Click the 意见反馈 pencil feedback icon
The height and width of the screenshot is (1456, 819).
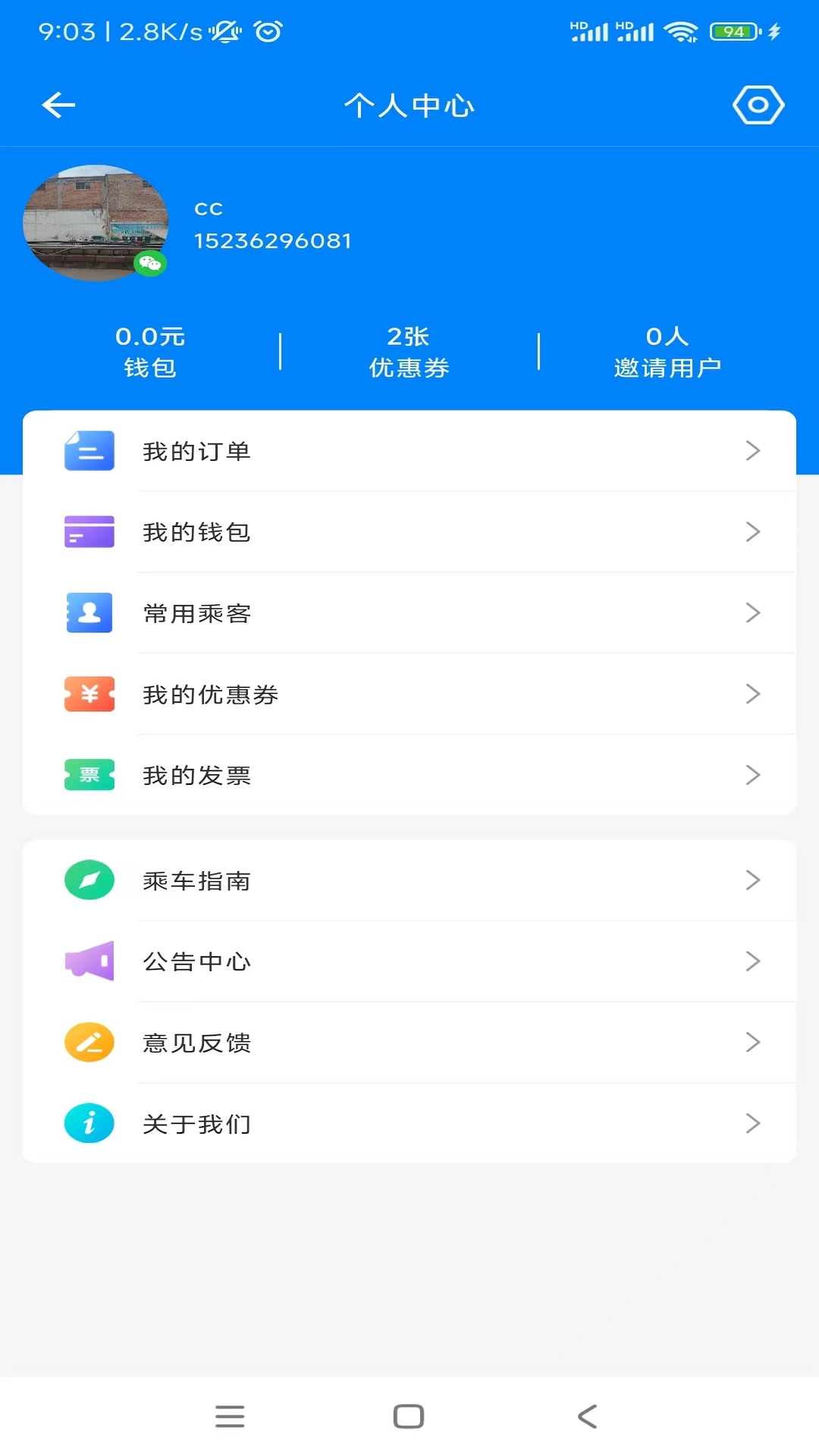coord(89,1043)
